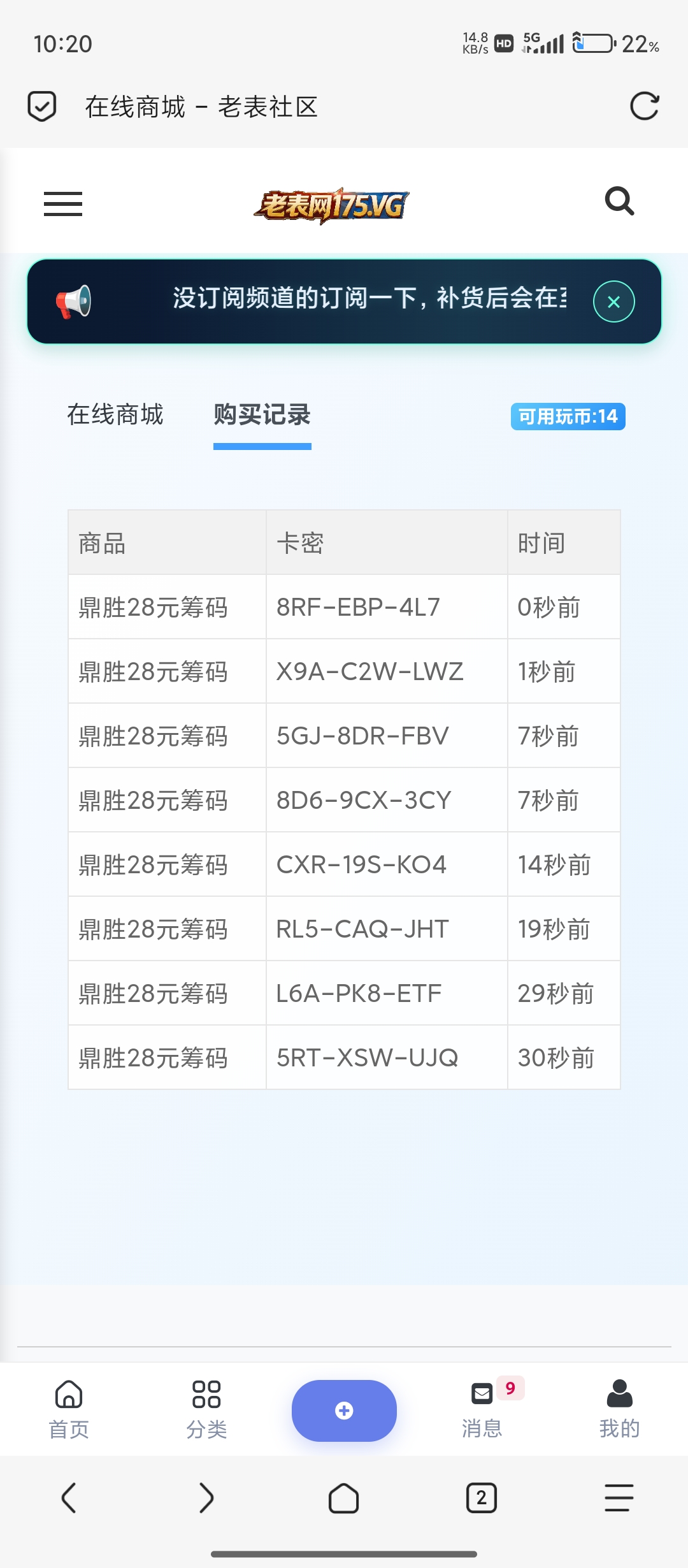This screenshot has height=1568, width=688.
Task: Open the 我的 profile tab
Action: (x=619, y=1409)
